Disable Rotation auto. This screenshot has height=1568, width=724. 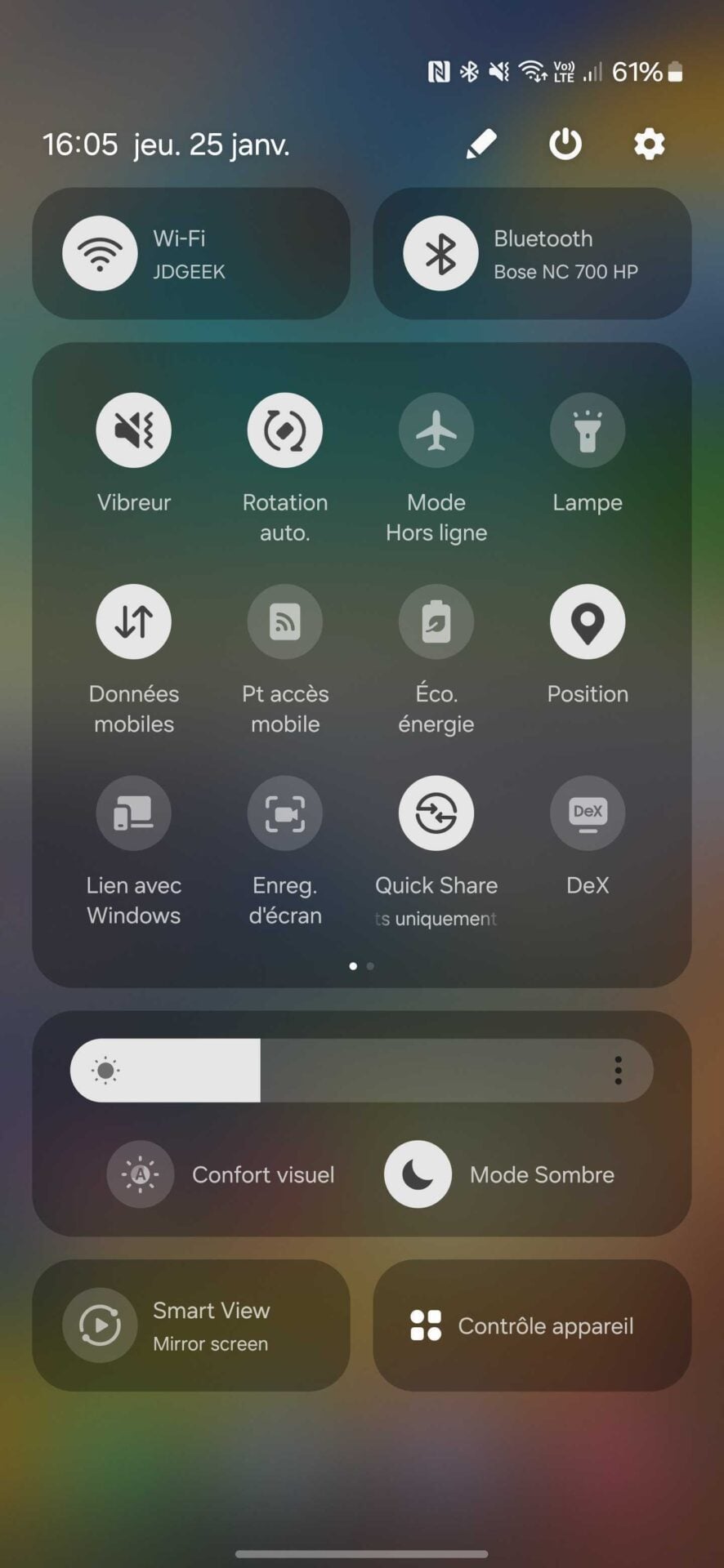tap(285, 430)
